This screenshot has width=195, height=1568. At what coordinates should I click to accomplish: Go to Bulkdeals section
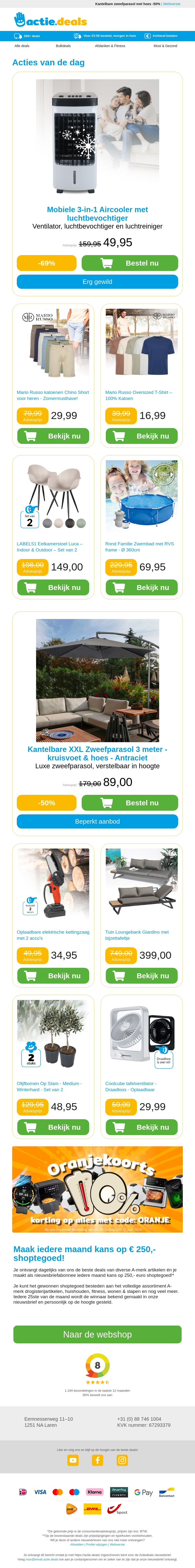(63, 46)
